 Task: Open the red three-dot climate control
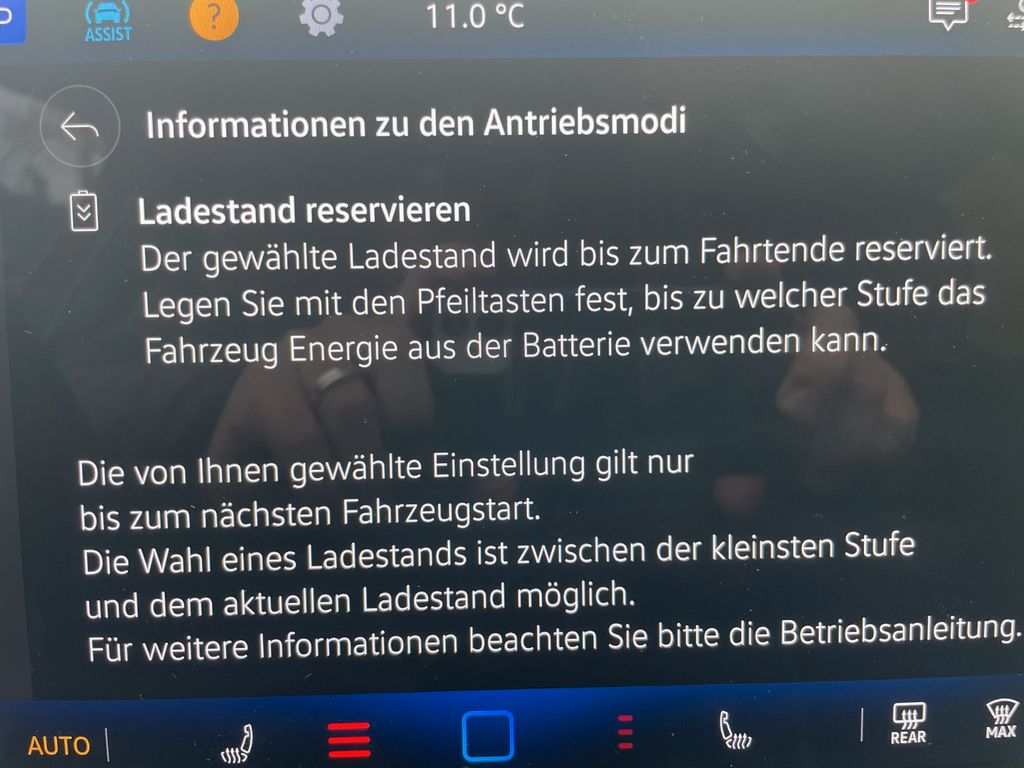click(625, 733)
